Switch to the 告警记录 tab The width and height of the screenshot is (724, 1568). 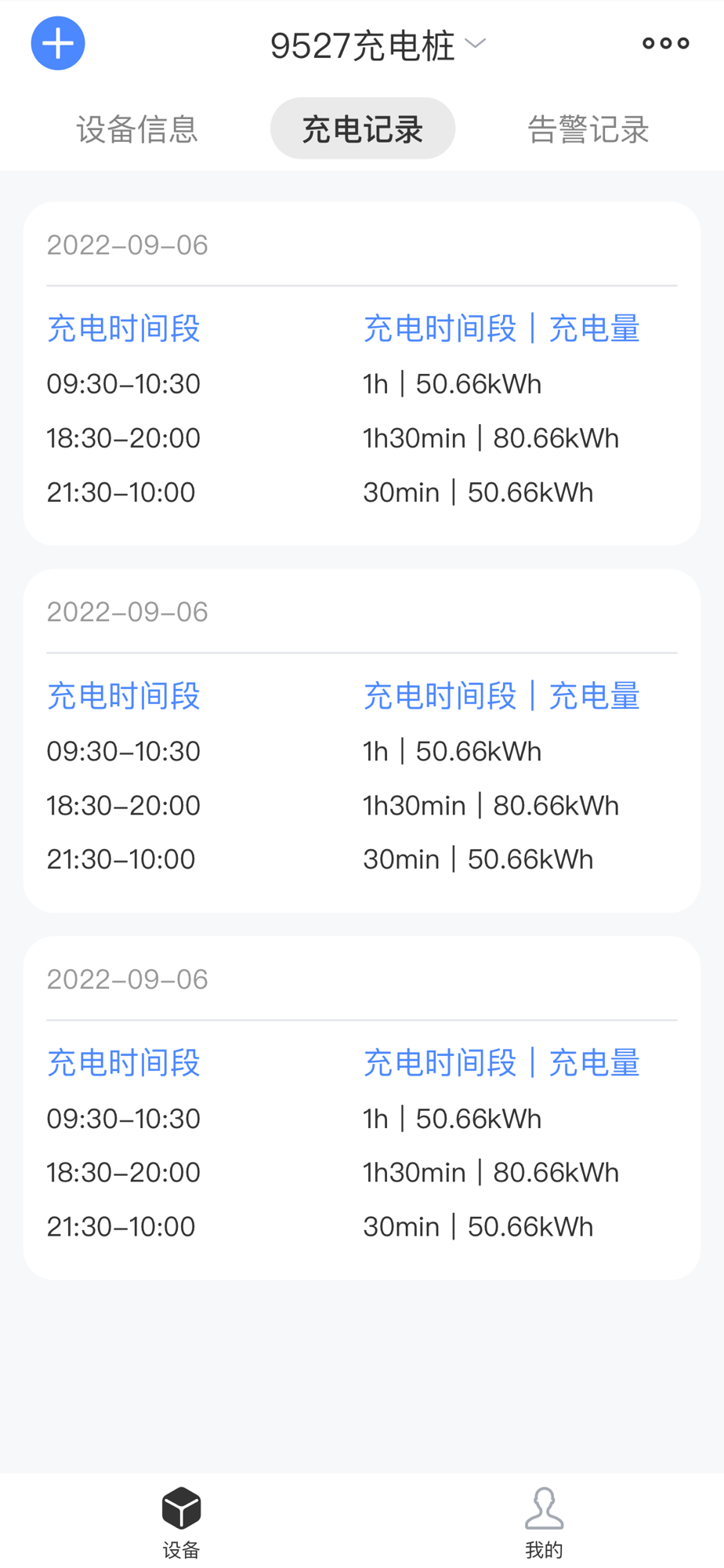point(588,129)
